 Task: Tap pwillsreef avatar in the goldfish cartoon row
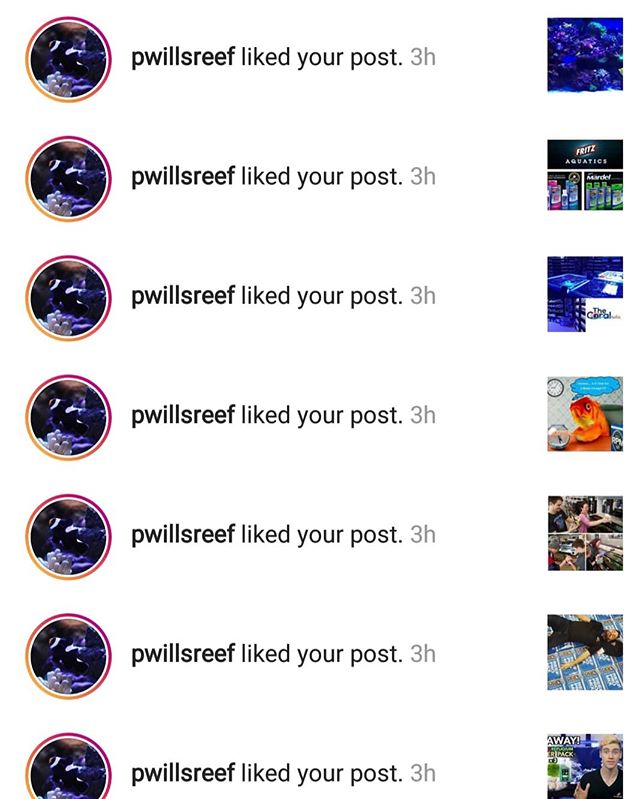coord(68,416)
